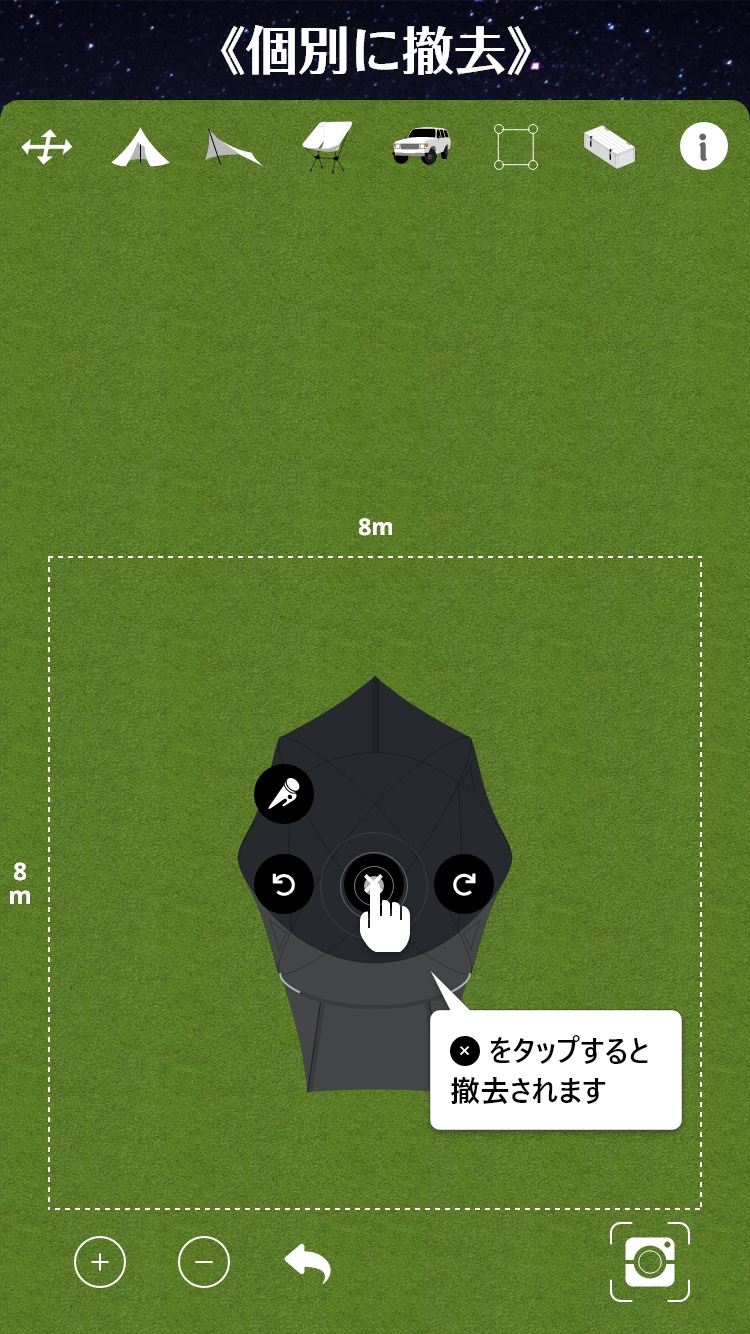This screenshot has height=1334, width=750.
Task: Zoom out with the minus button
Action: (204, 1262)
